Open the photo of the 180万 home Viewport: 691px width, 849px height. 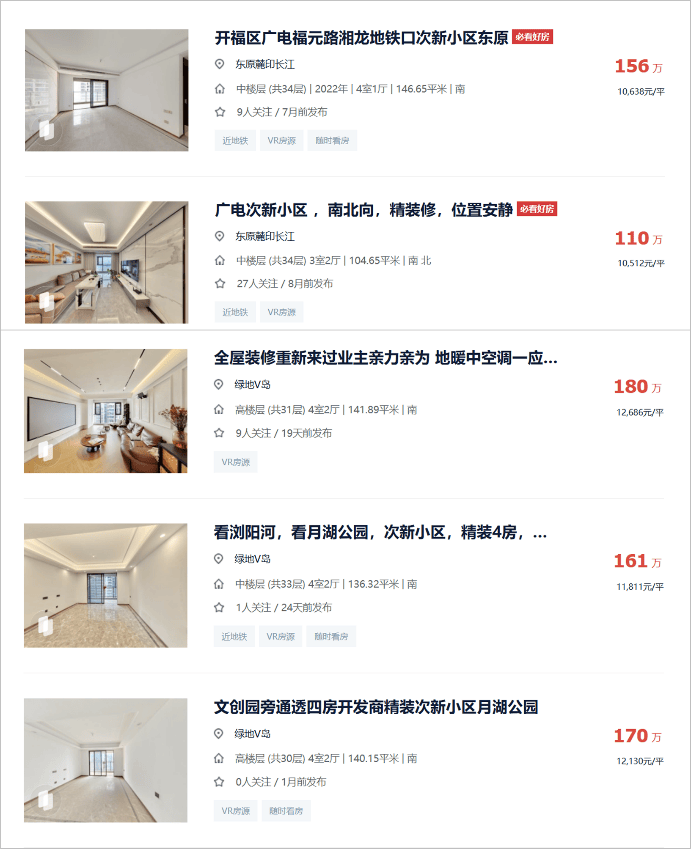[x=106, y=411]
